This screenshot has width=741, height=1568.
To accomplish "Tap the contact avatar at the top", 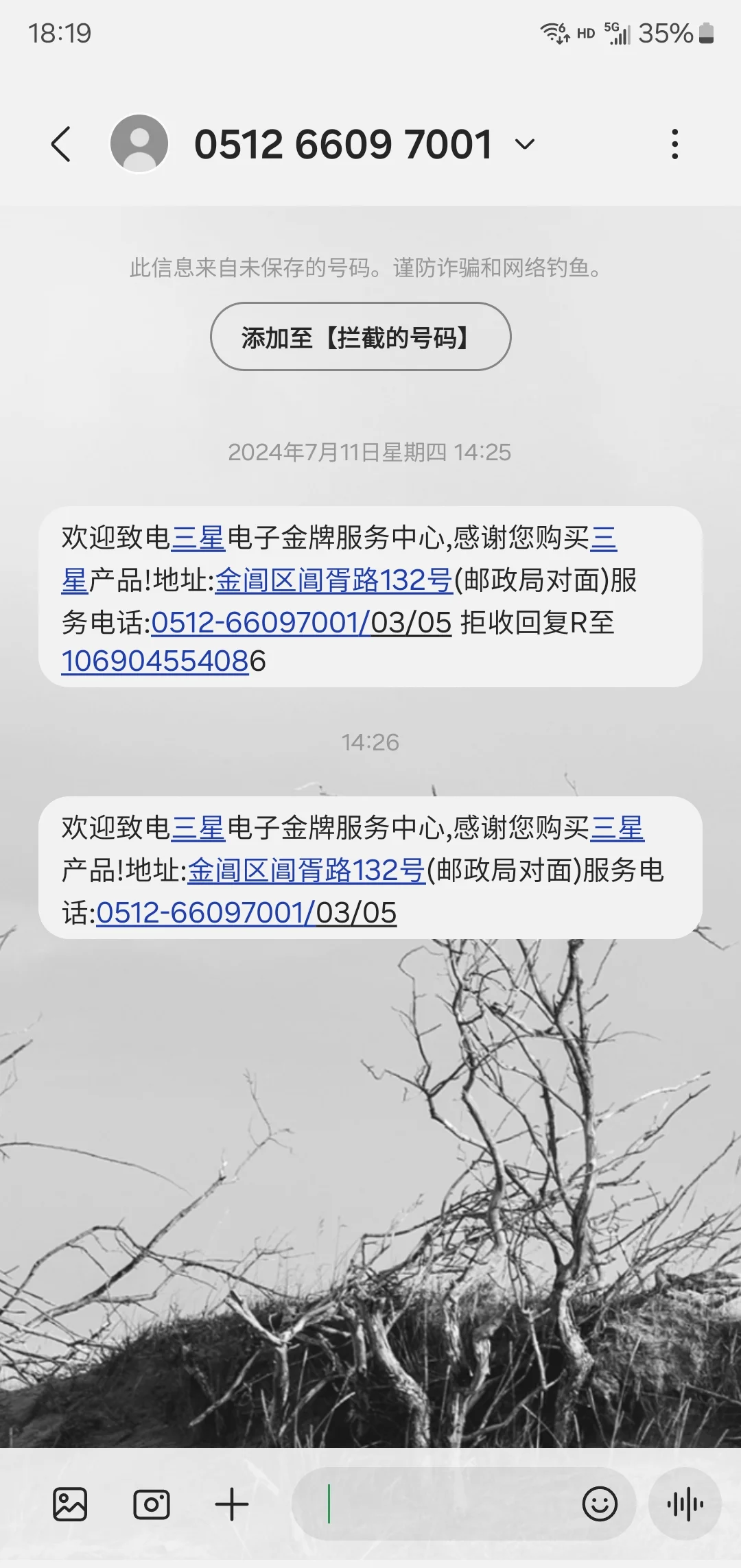I will click(x=139, y=143).
